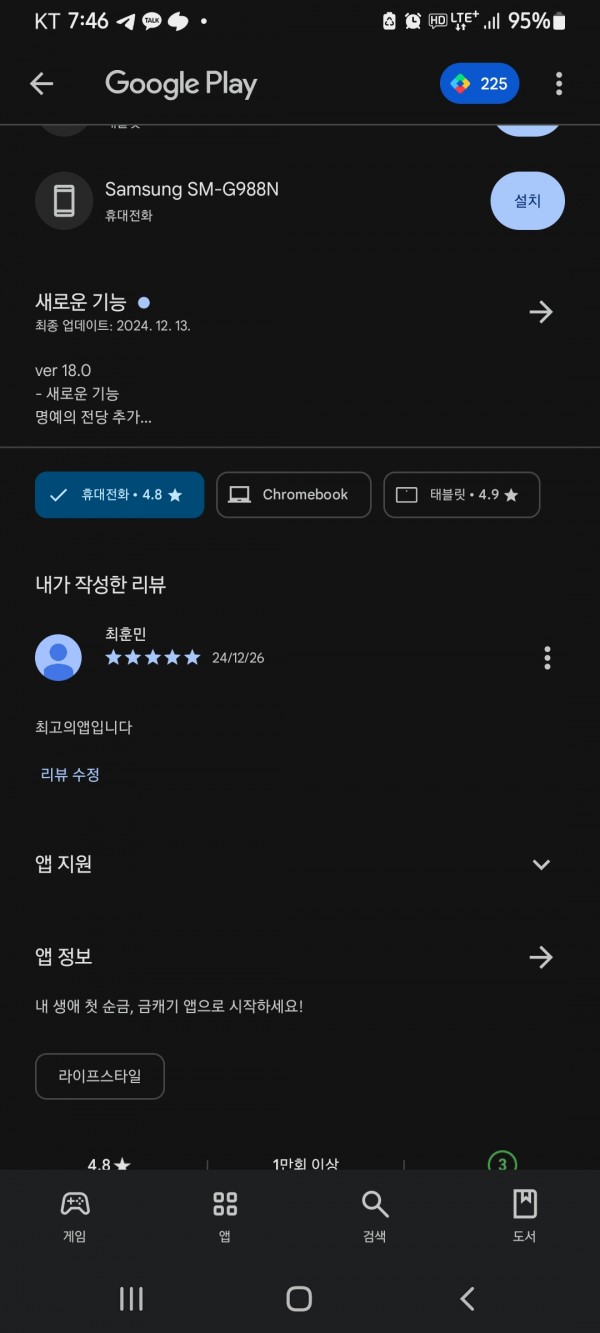Screen dimensions: 600x1333
Task: Switch to the 앱 tab
Action: click(225, 1215)
